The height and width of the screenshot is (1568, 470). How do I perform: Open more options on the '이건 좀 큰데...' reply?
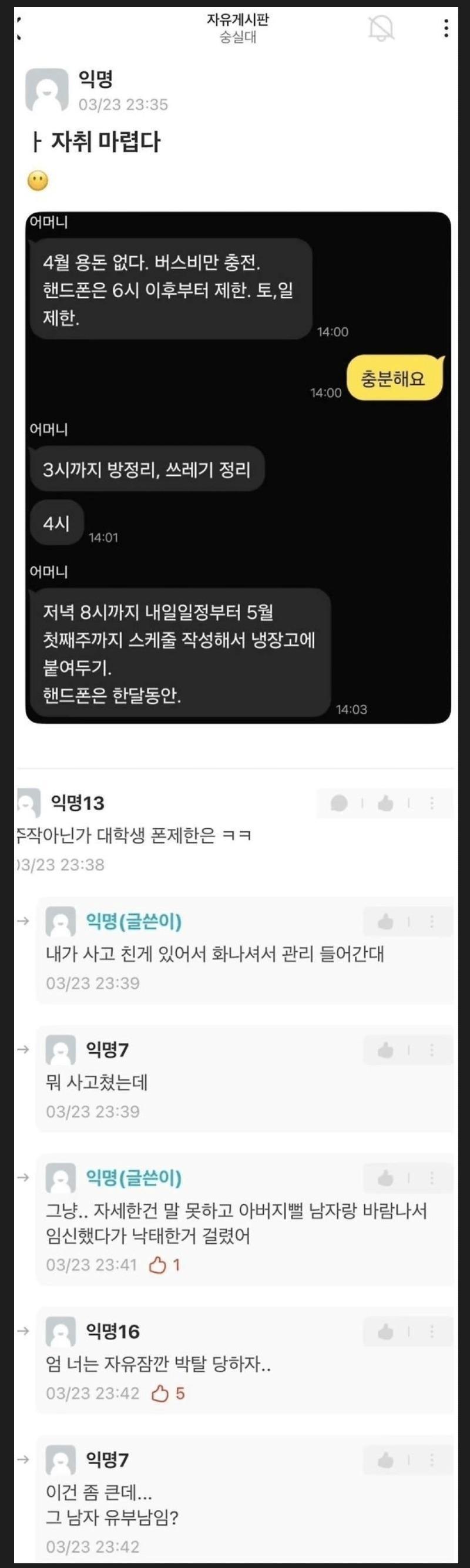pyautogui.click(x=432, y=1460)
